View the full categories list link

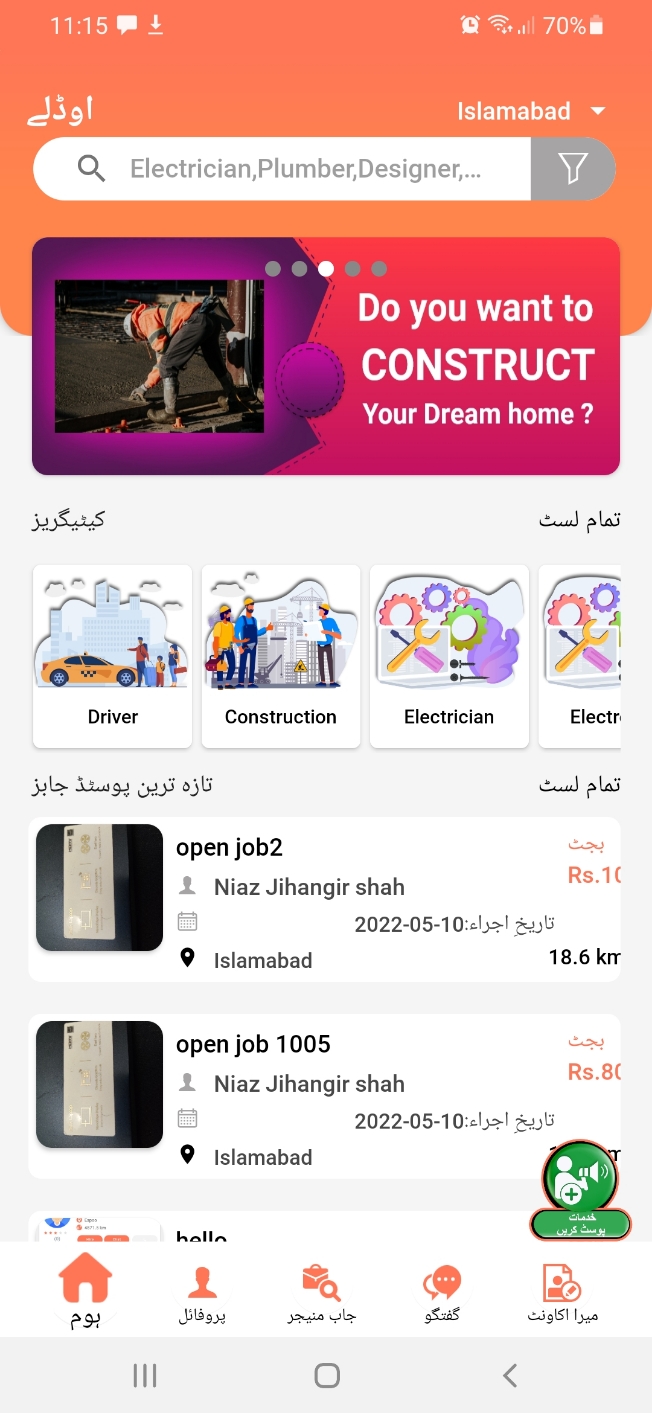(579, 521)
